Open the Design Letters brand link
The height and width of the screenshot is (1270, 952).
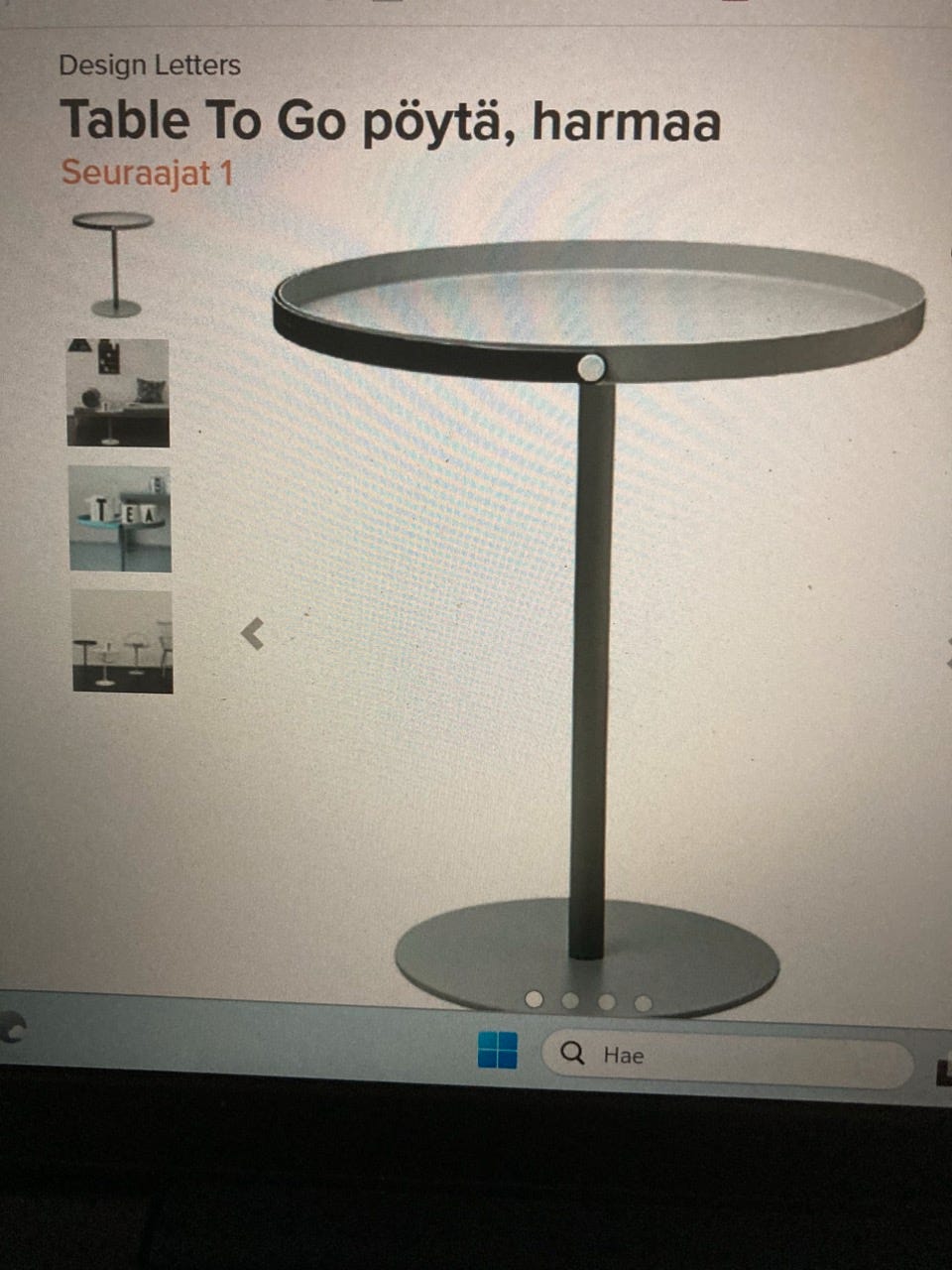click(150, 65)
